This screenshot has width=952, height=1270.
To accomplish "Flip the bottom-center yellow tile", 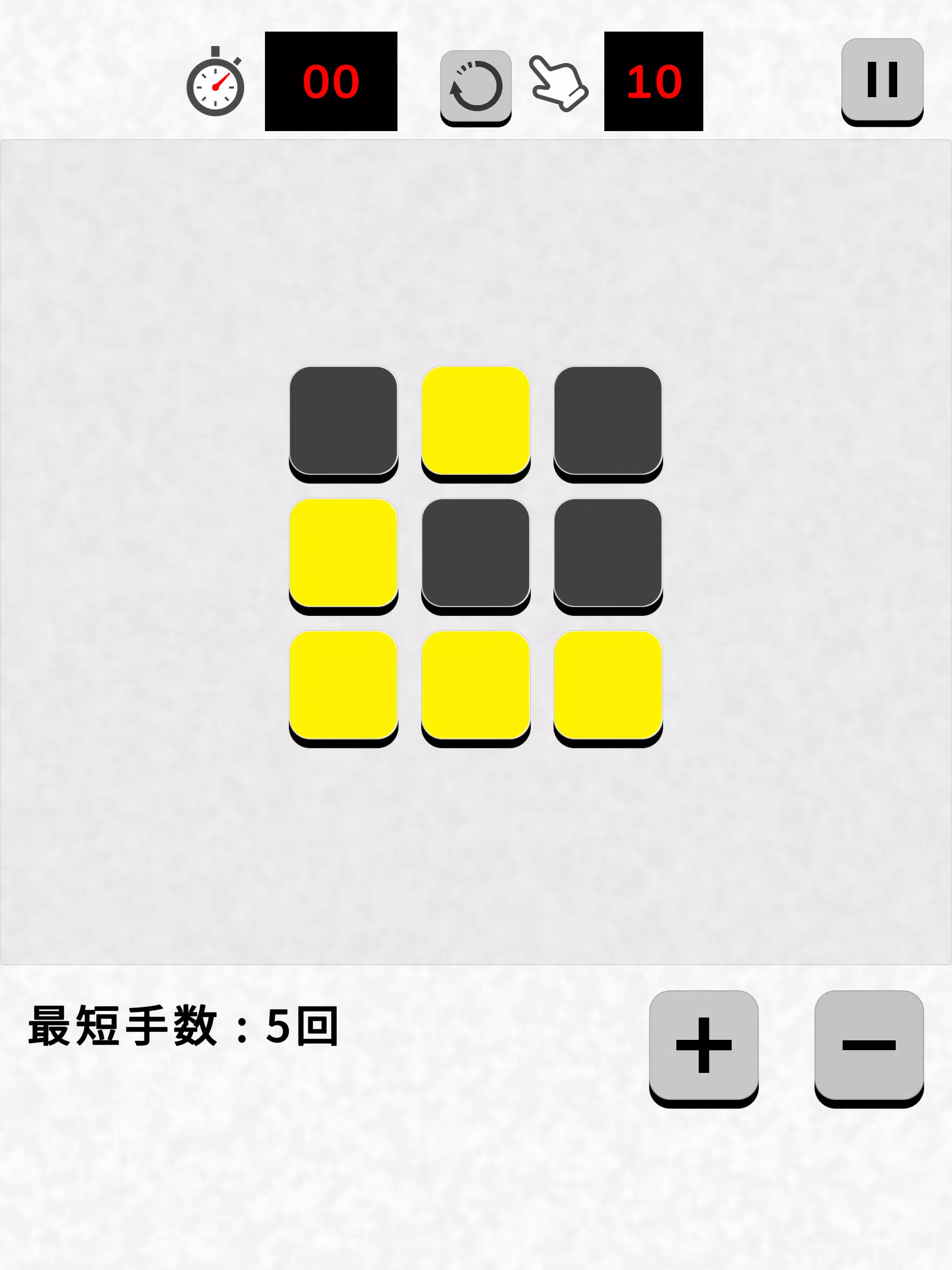I will [x=476, y=686].
